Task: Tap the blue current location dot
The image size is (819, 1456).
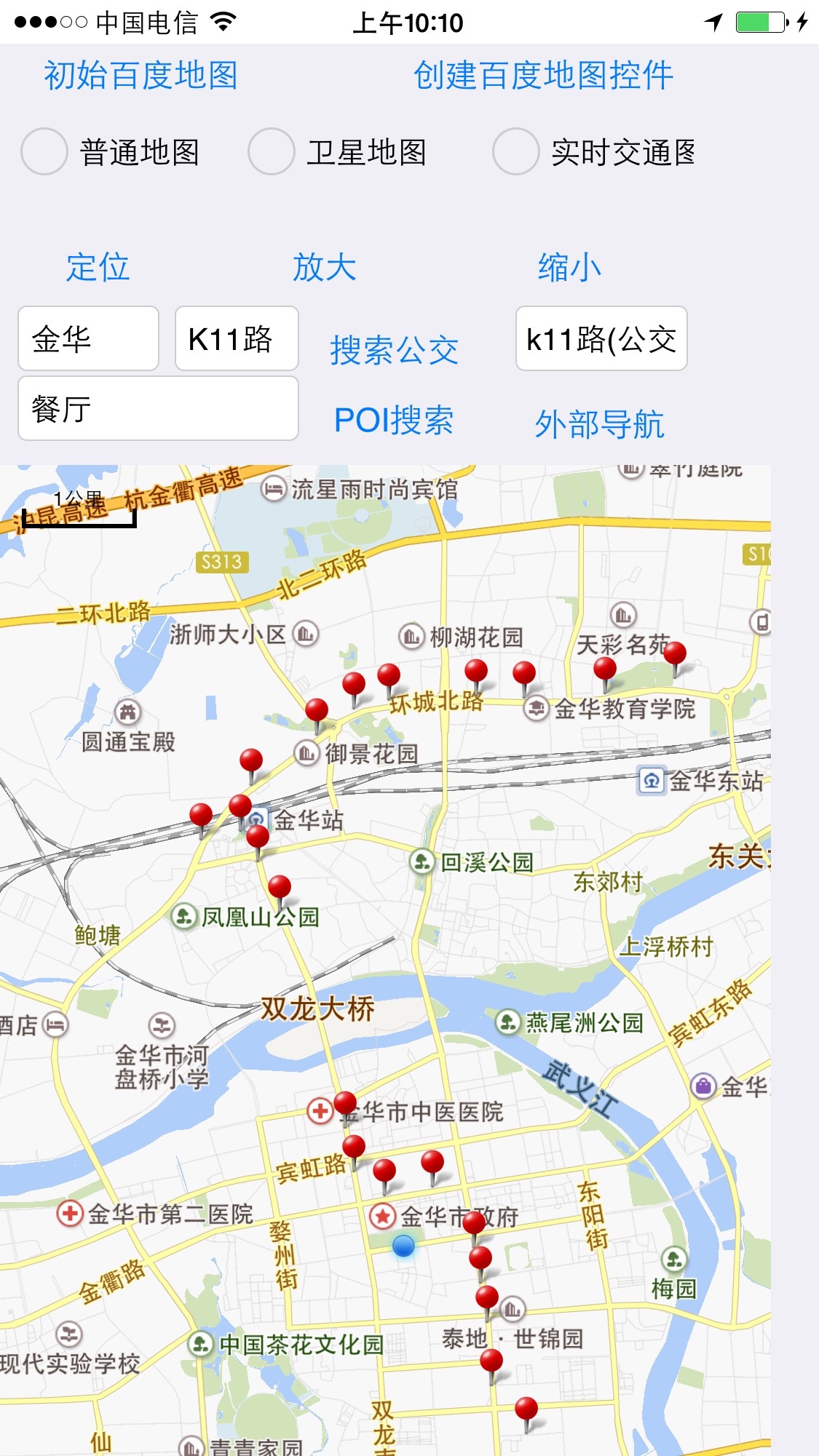Action: tap(403, 1246)
